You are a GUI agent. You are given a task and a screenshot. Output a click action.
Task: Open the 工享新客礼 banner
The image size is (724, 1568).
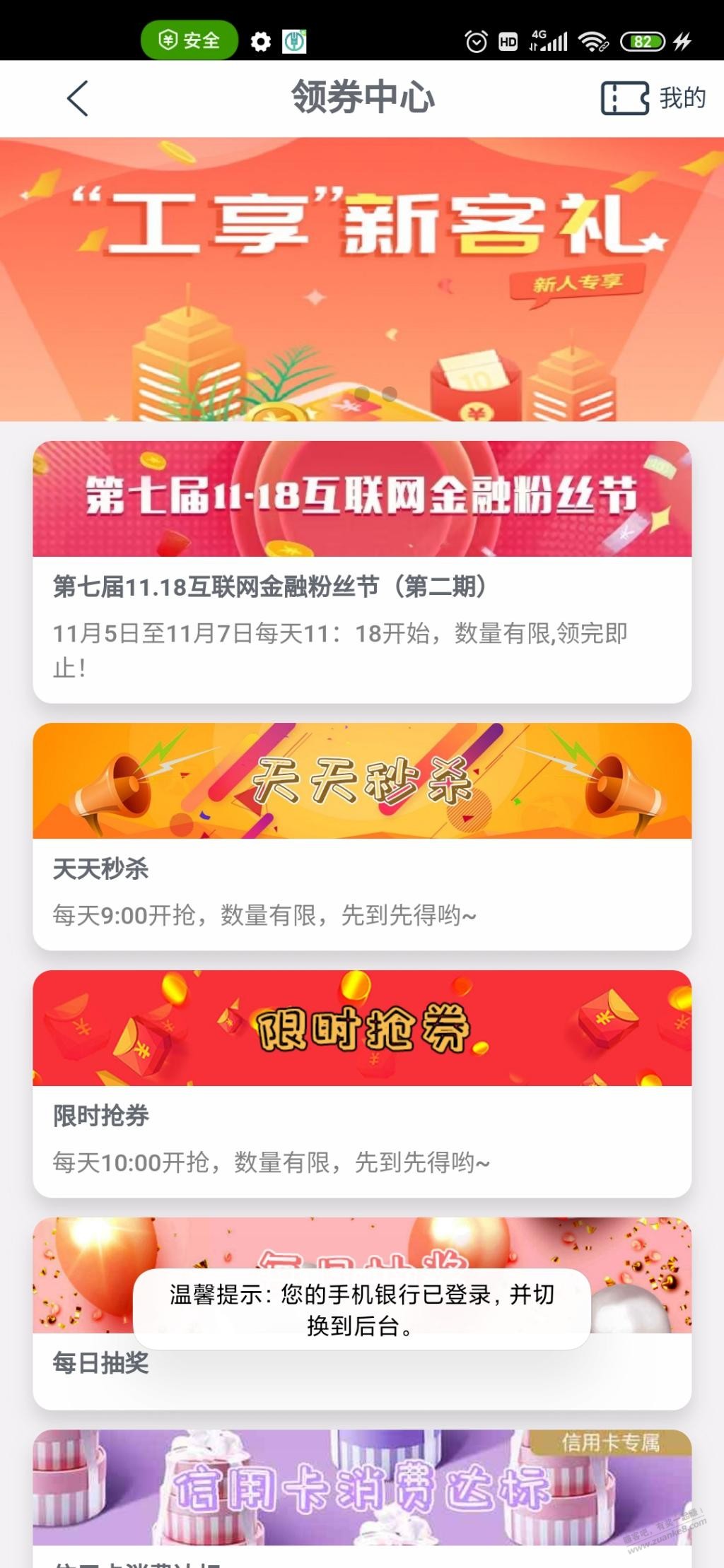coord(362,279)
